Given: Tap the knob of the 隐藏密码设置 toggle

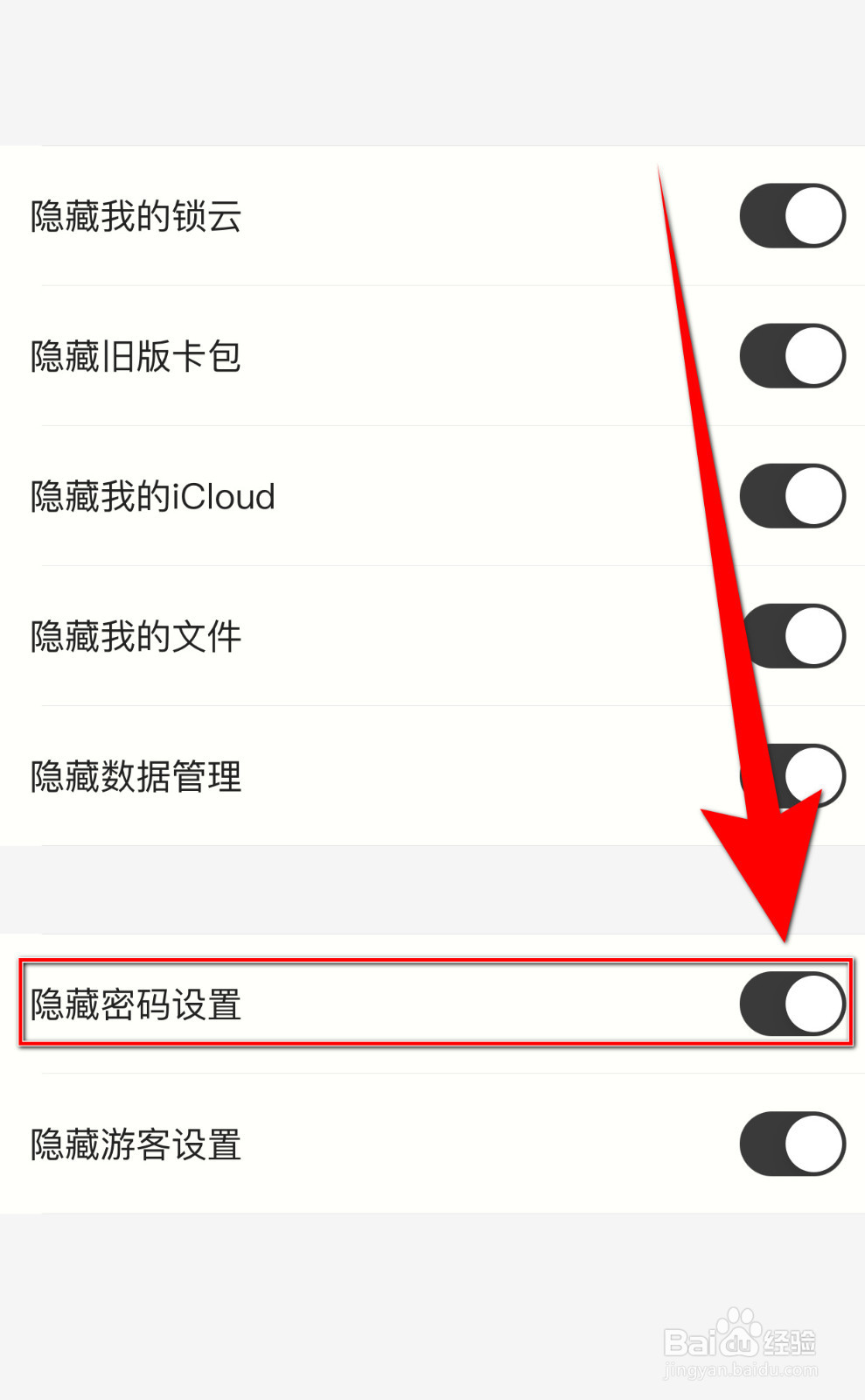Looking at the screenshot, I should [813, 1004].
